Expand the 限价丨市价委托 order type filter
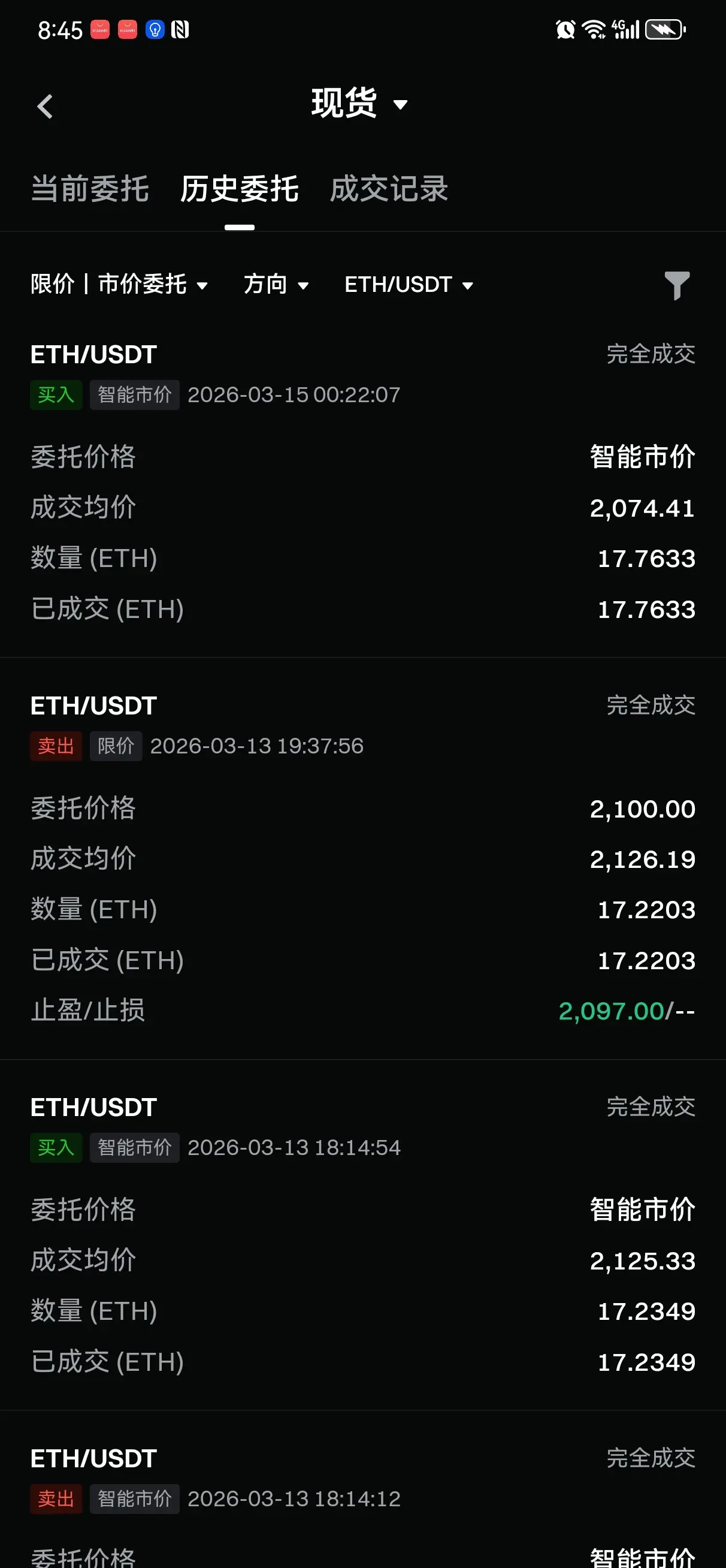 pyautogui.click(x=119, y=284)
